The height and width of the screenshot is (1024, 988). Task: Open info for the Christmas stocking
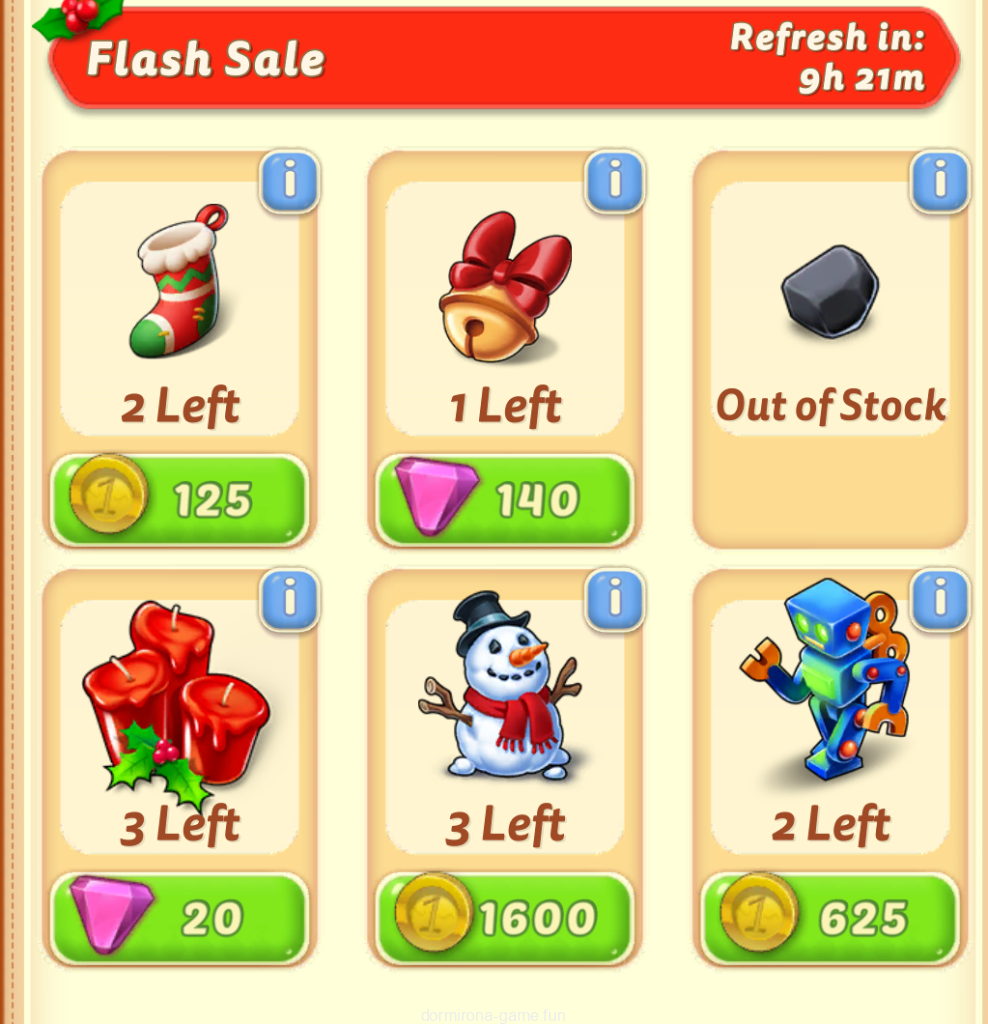click(290, 181)
